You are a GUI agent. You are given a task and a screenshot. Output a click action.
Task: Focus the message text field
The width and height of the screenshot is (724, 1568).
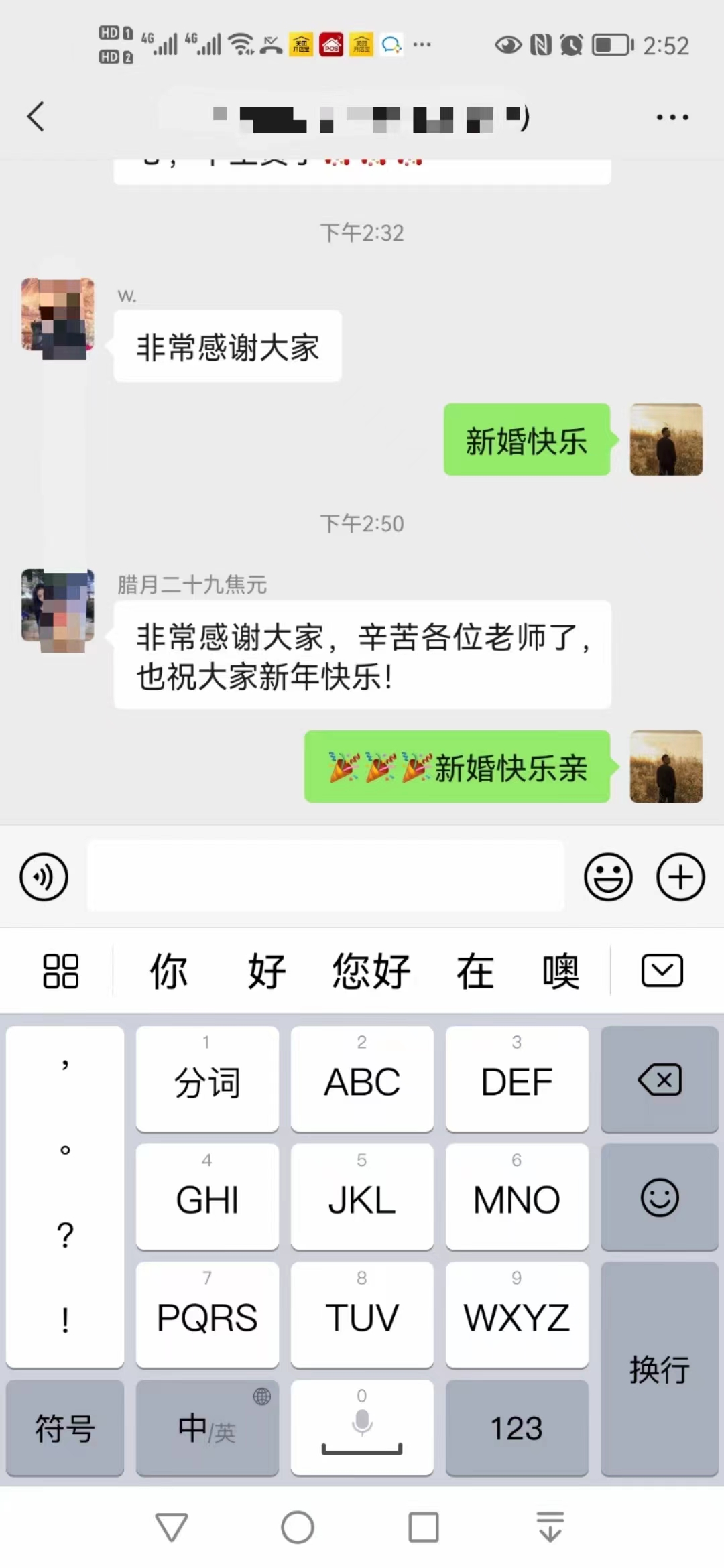coord(326,876)
